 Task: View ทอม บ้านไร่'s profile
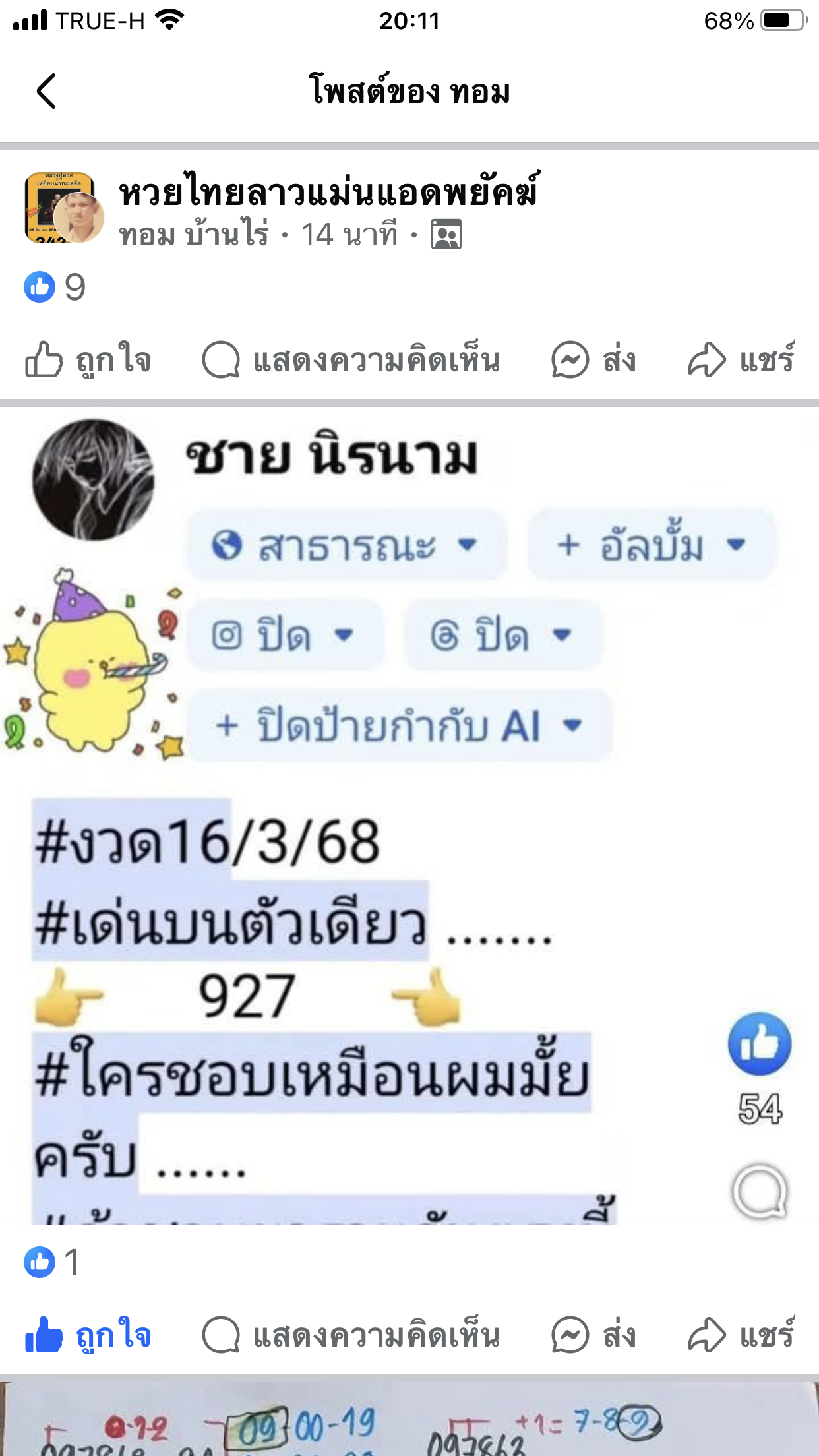tap(194, 235)
